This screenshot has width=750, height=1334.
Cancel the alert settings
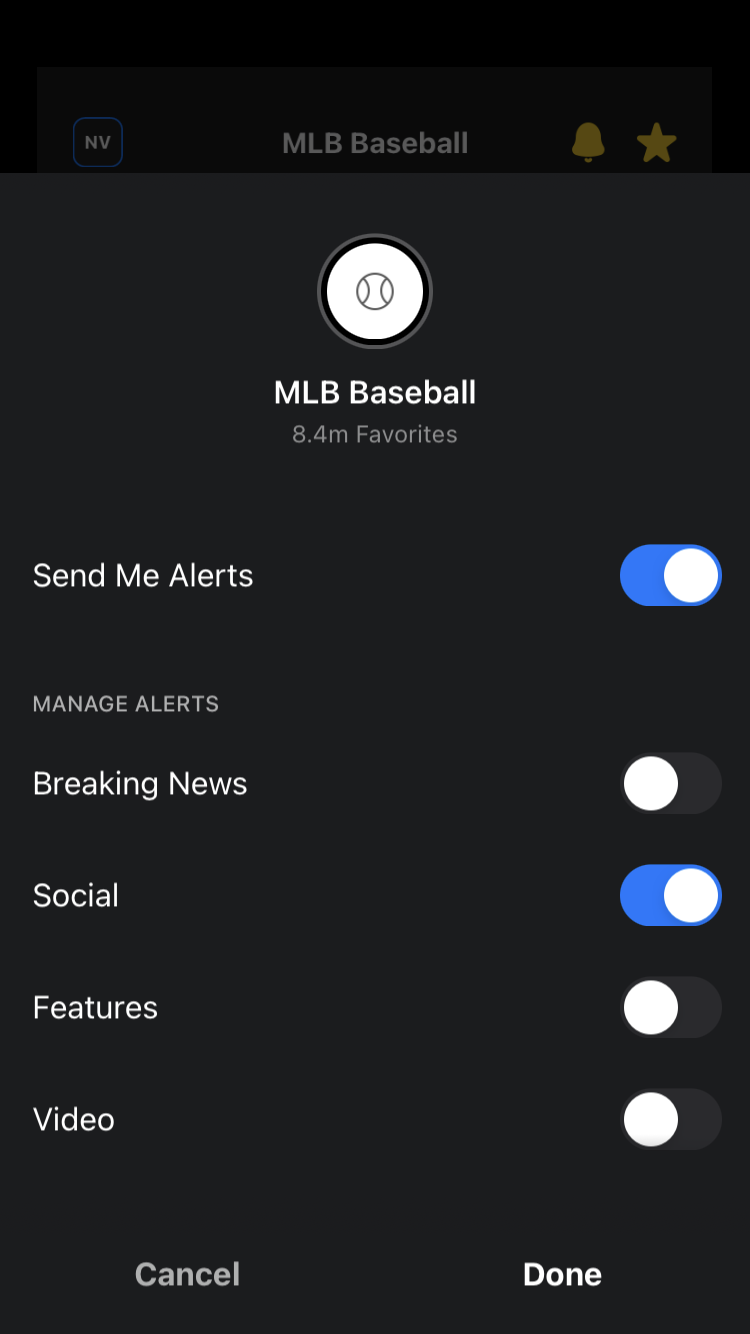[x=187, y=1274]
